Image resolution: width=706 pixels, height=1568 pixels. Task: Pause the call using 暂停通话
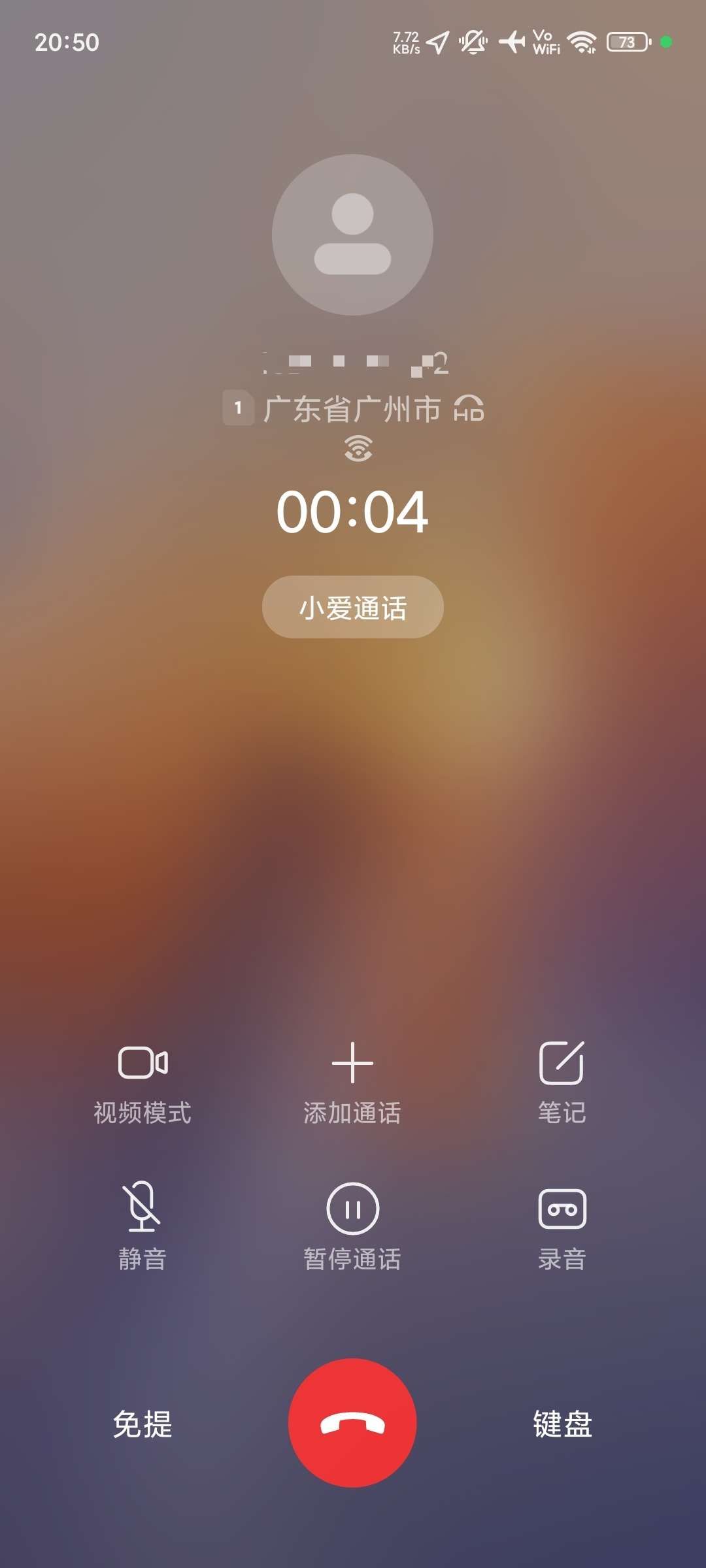pyautogui.click(x=352, y=1228)
